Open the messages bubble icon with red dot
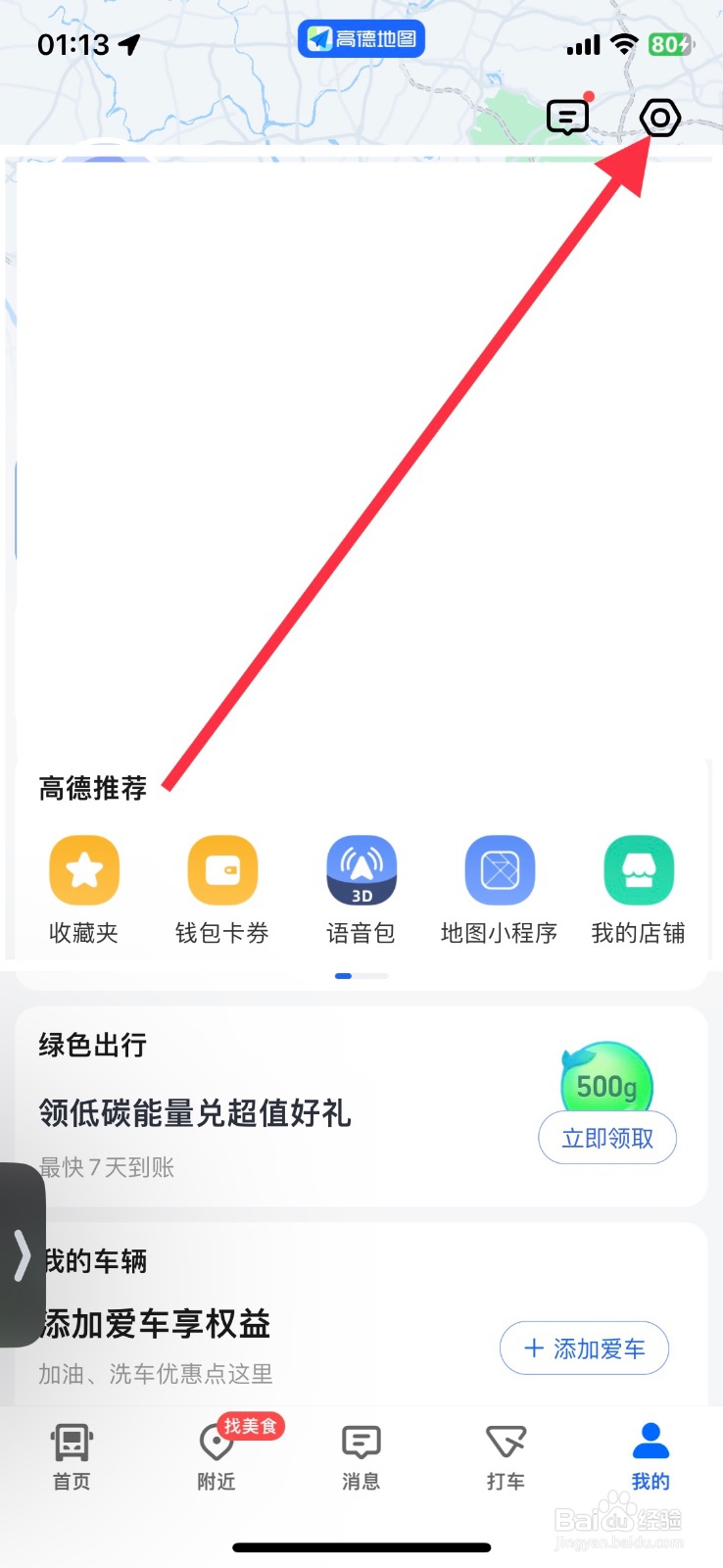This screenshot has height=1568, width=723. (568, 118)
